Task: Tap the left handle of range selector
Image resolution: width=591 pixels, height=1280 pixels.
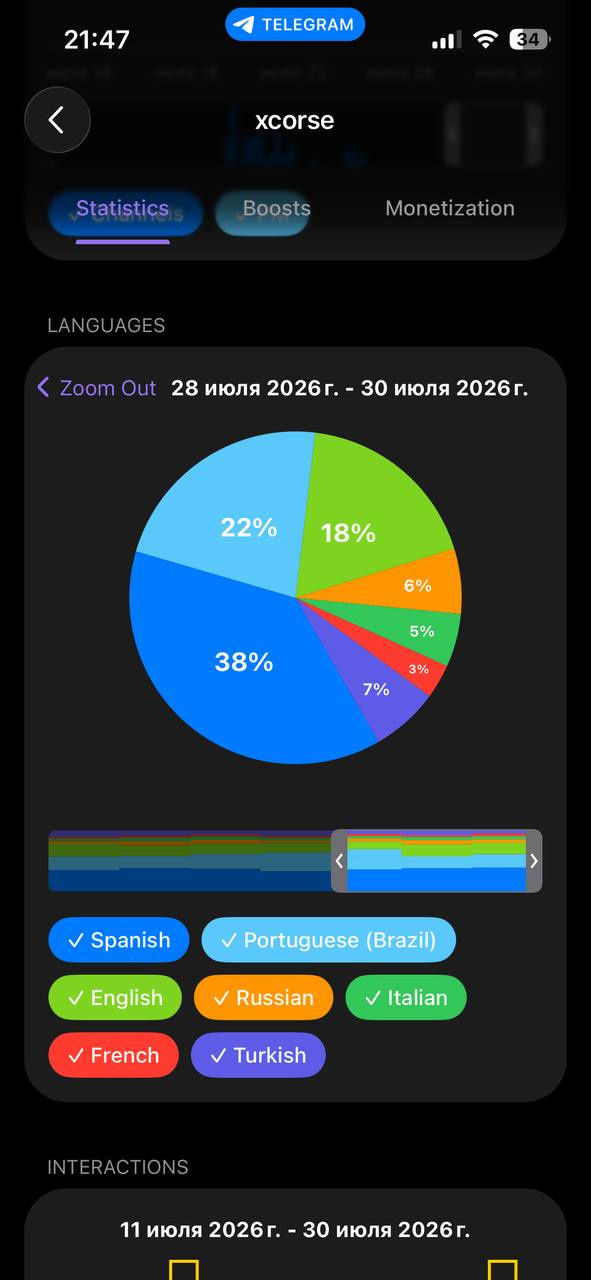Action: click(339, 861)
